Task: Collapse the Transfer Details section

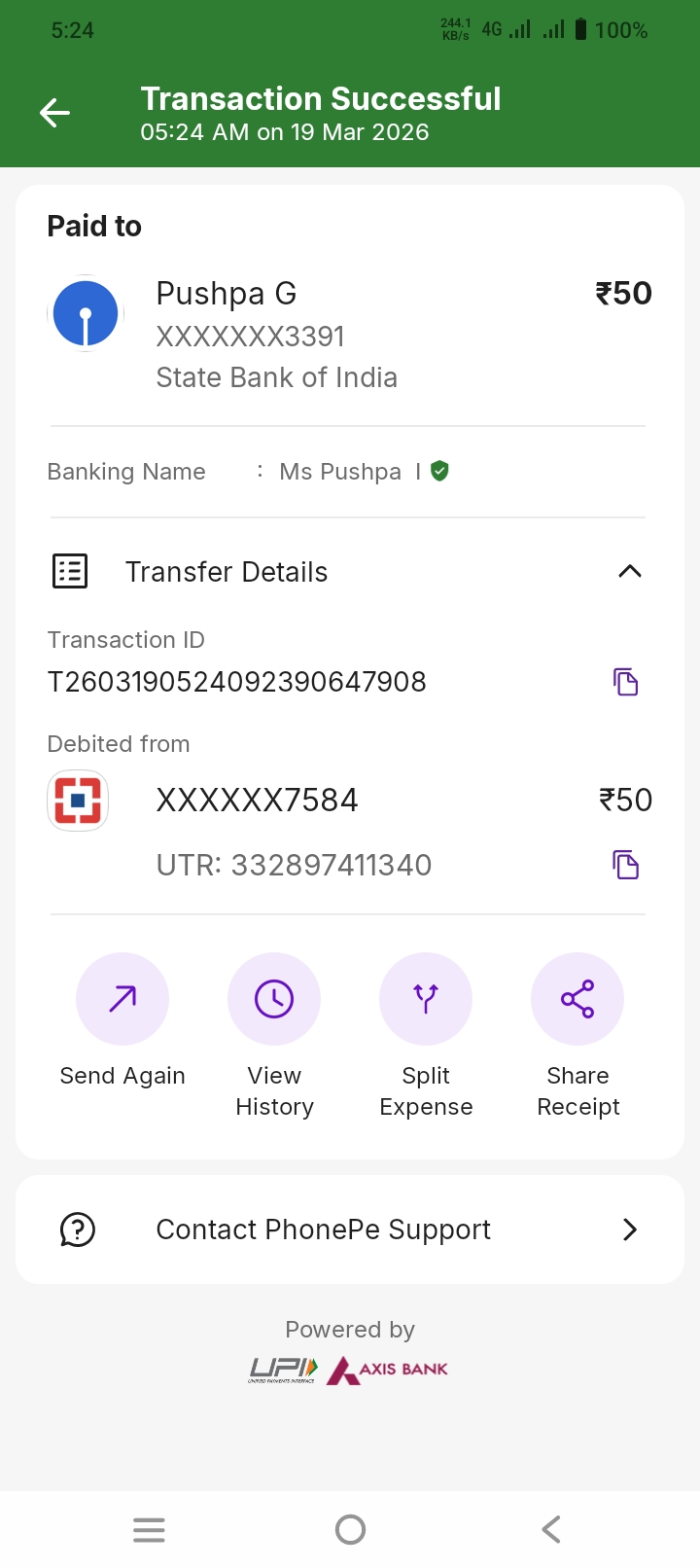Action: tap(629, 572)
